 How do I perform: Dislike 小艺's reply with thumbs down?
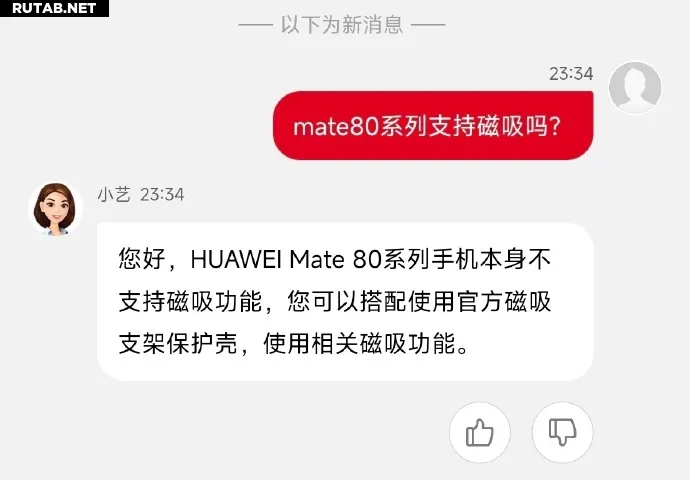[x=562, y=433]
